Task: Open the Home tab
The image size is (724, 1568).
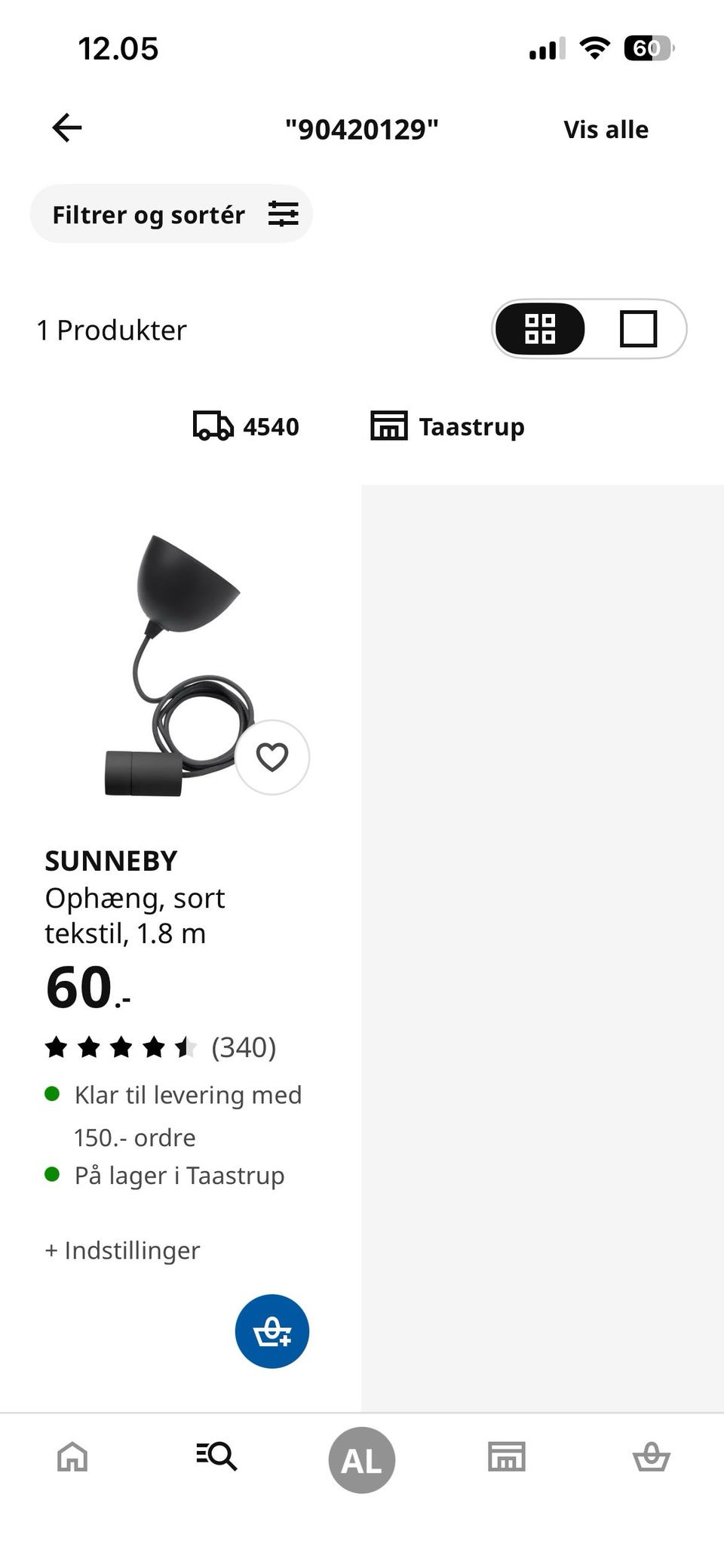Action: (x=72, y=1456)
